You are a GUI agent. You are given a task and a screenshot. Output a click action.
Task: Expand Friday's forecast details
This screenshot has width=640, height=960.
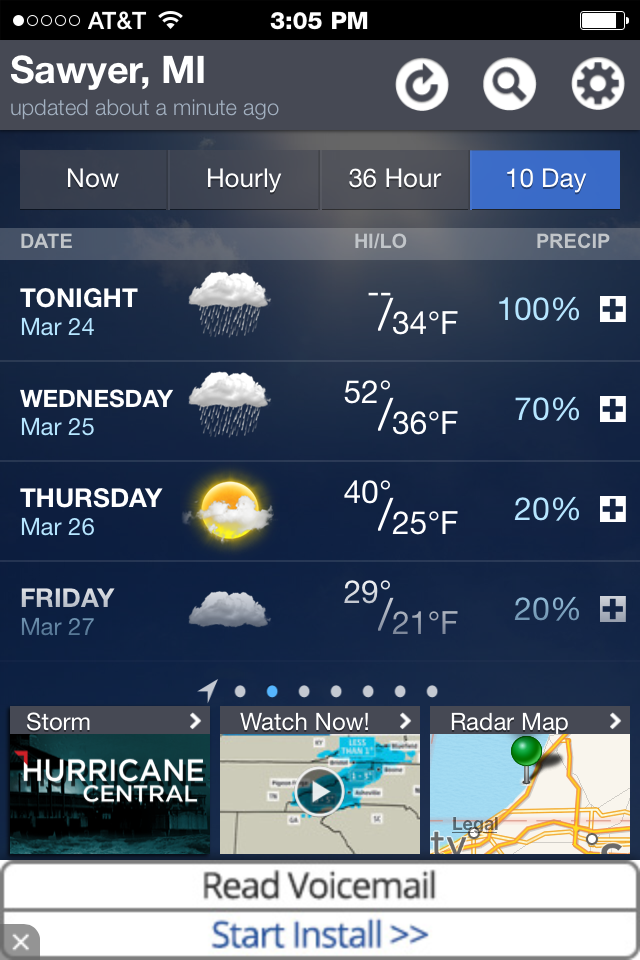coord(612,609)
